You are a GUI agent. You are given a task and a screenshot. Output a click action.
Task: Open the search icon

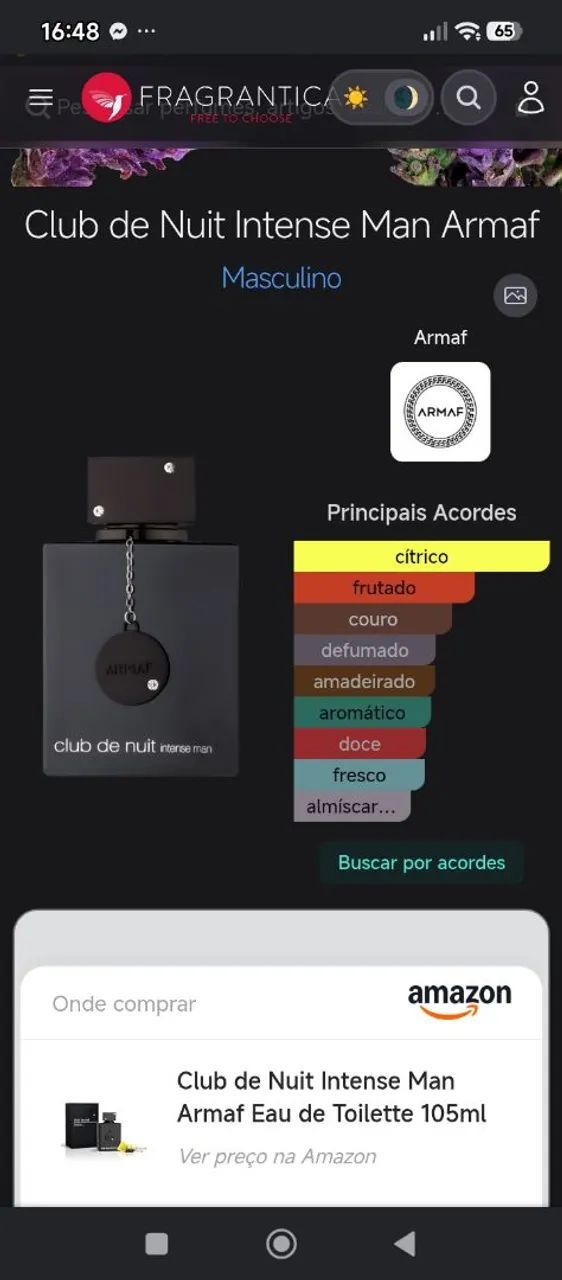pos(468,97)
